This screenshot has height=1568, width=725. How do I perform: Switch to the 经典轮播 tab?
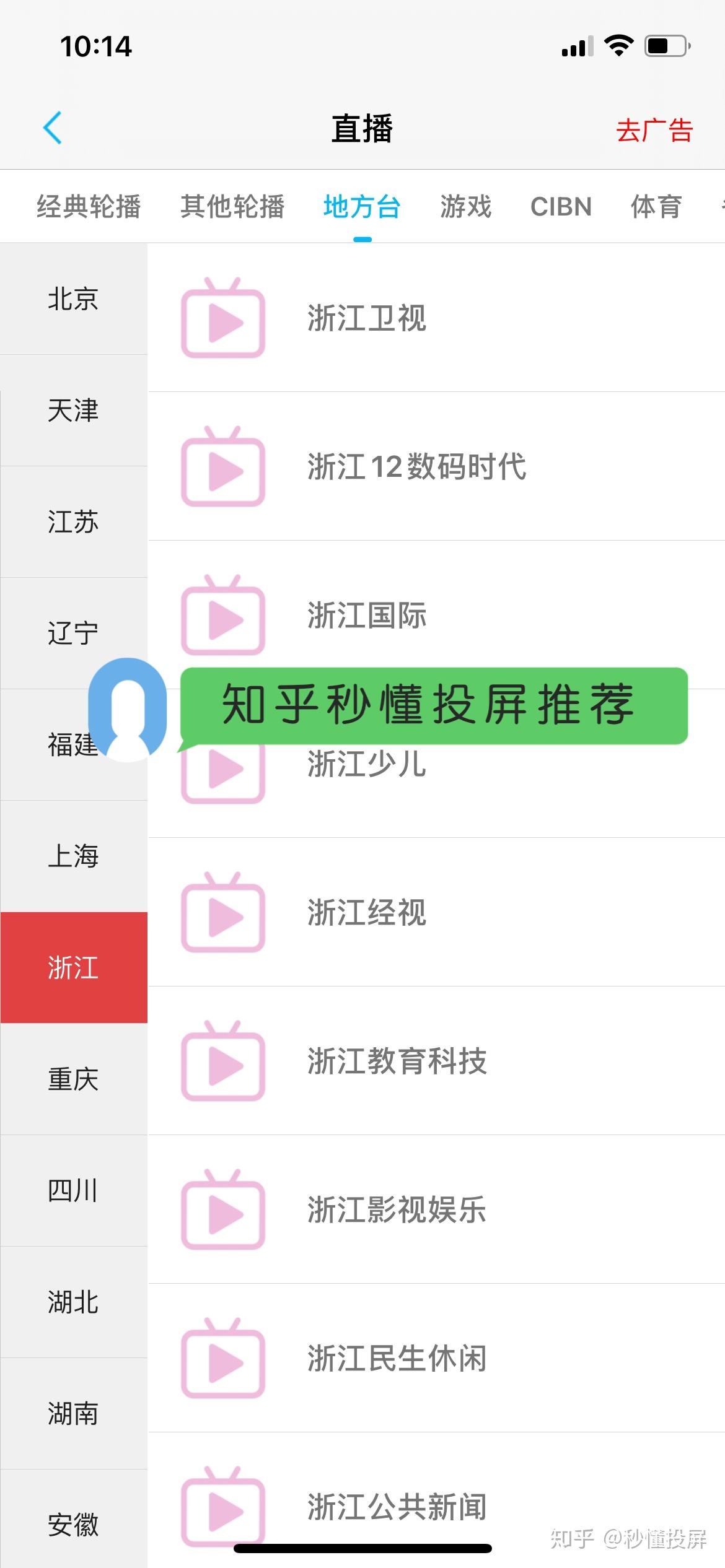click(89, 206)
